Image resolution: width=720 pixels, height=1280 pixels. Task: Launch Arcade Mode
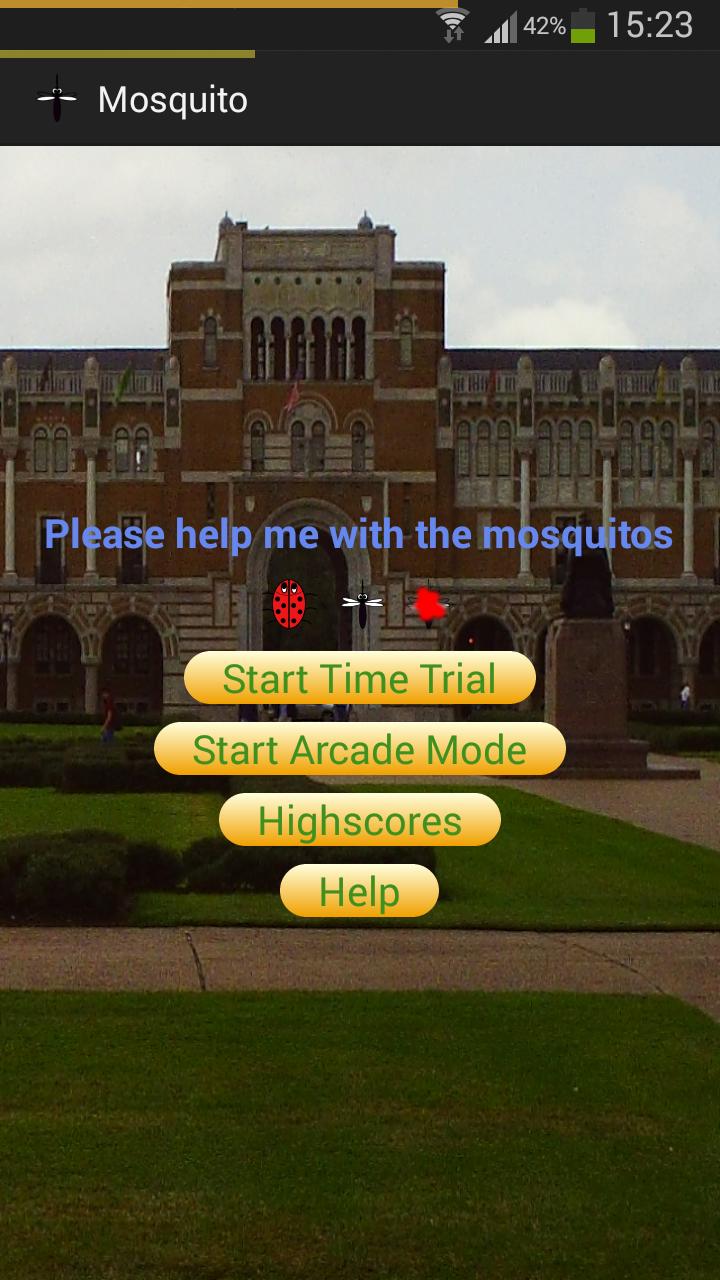(359, 750)
